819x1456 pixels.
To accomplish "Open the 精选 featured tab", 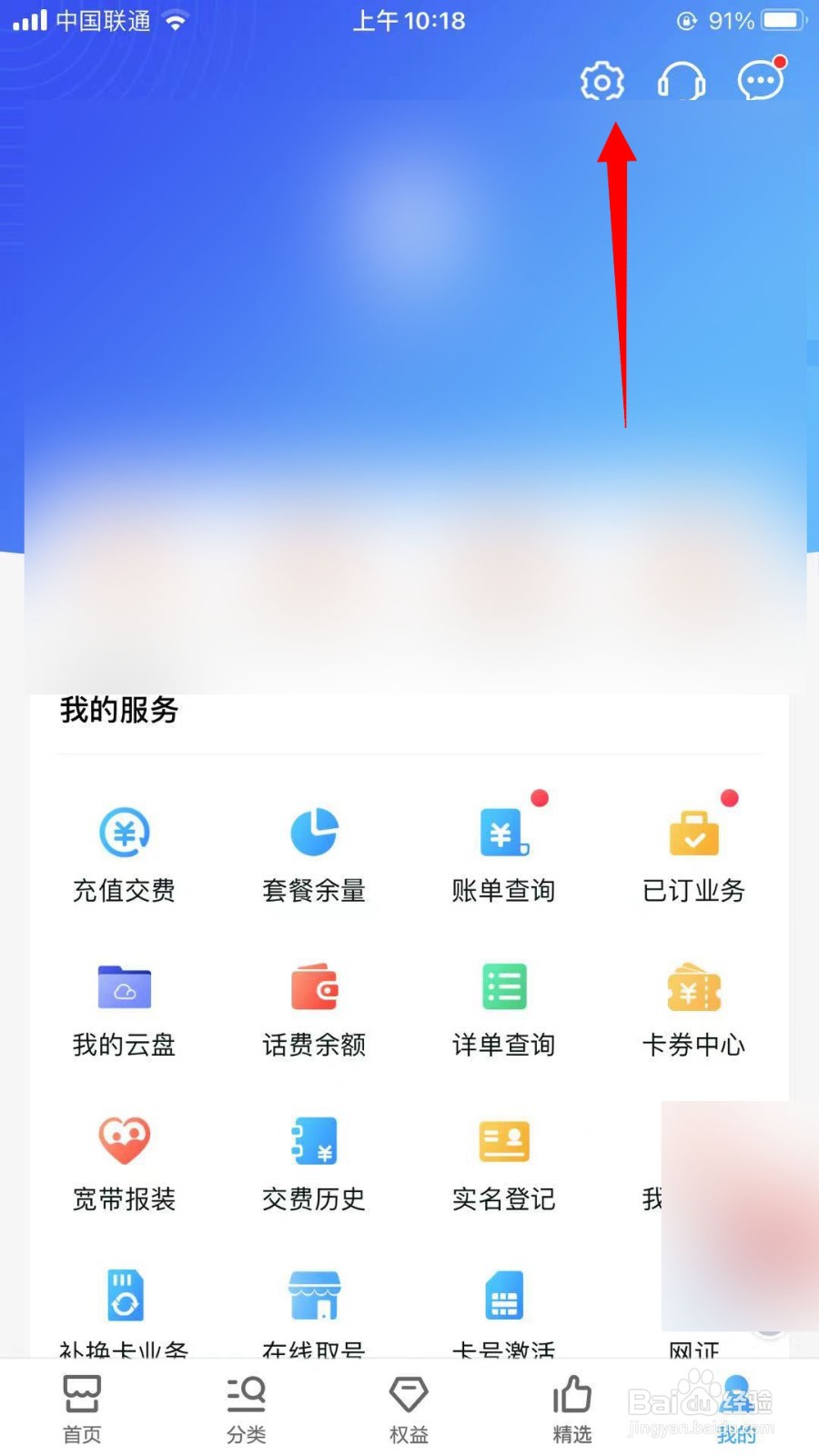I will pos(571,1406).
